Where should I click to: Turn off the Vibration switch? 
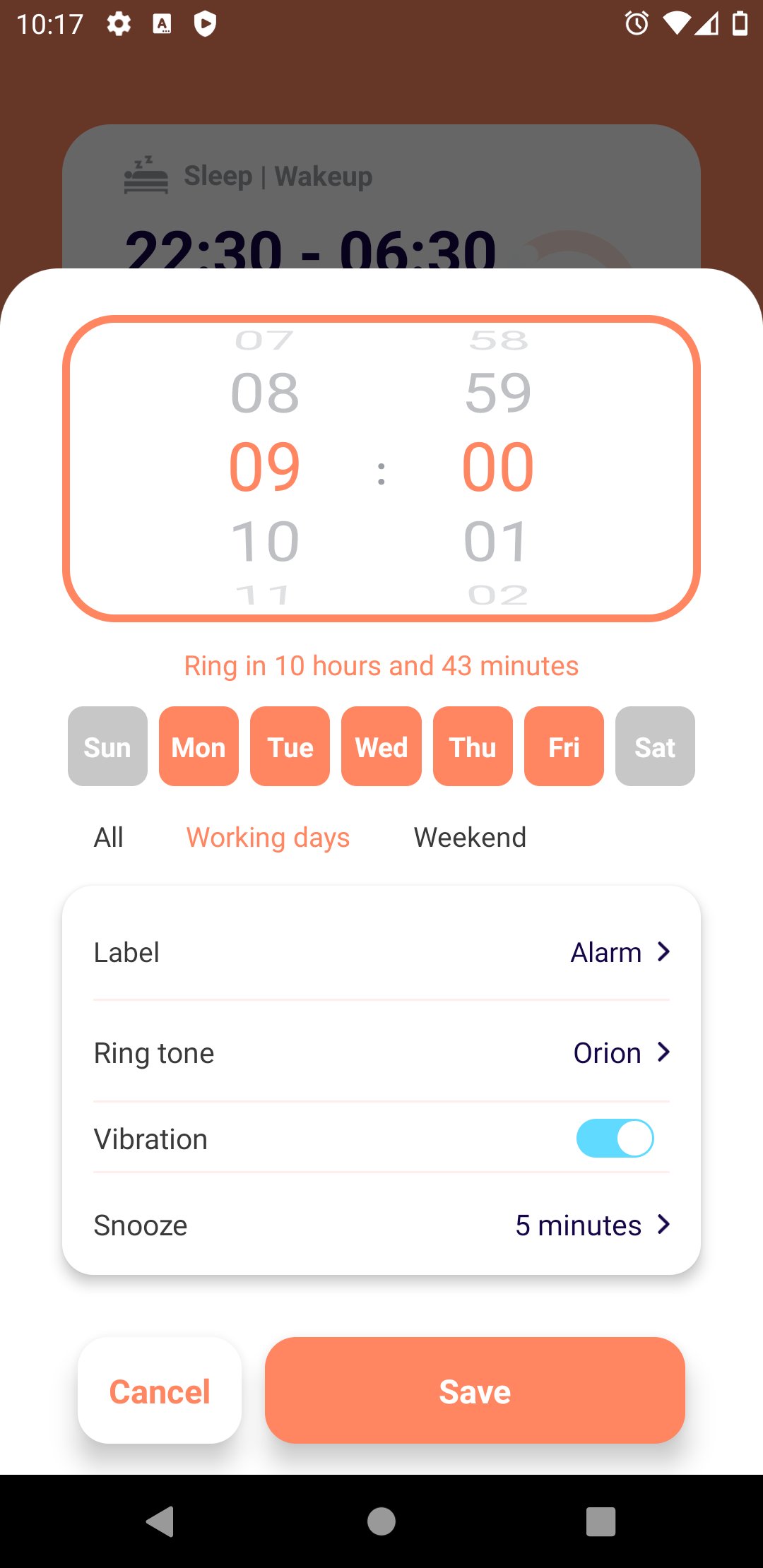615,1139
